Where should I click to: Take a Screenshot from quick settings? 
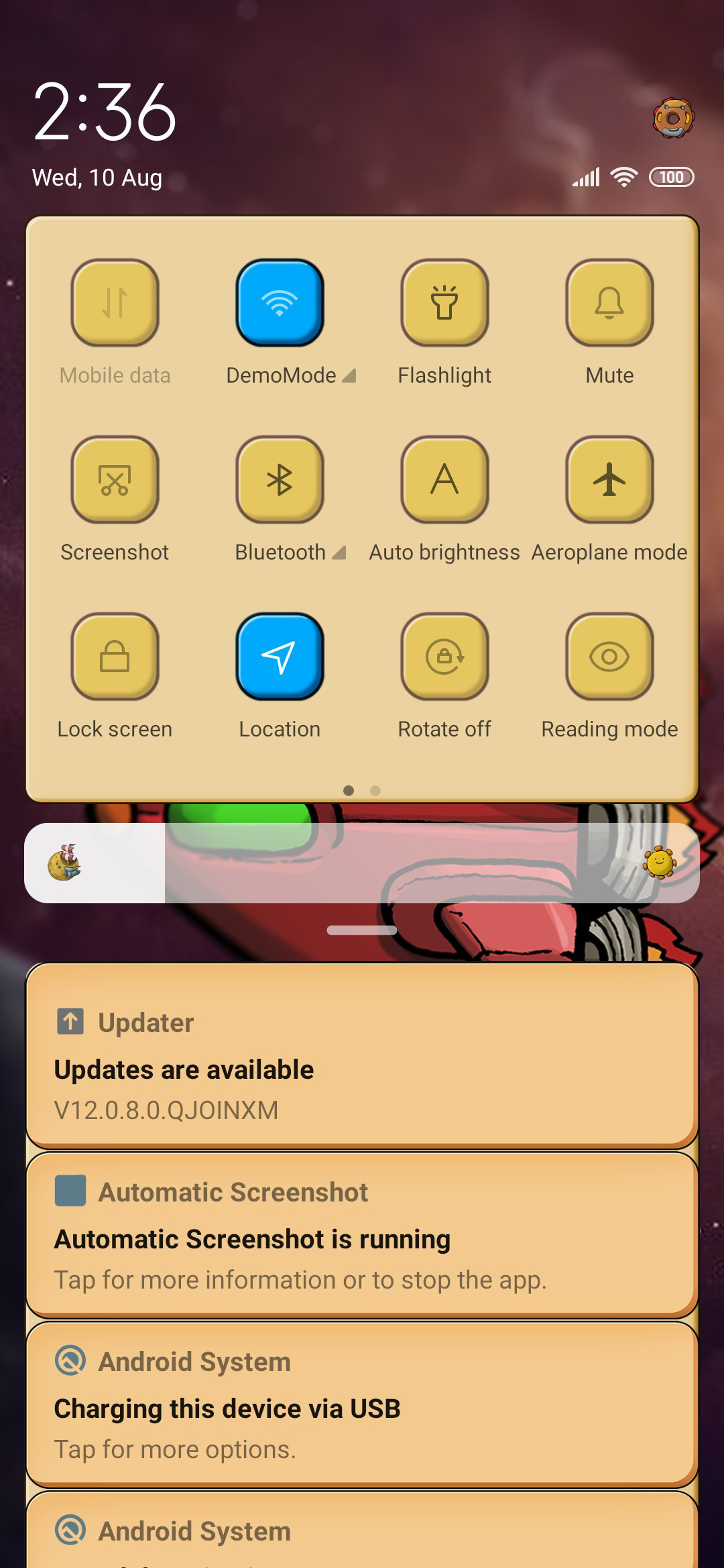click(115, 480)
